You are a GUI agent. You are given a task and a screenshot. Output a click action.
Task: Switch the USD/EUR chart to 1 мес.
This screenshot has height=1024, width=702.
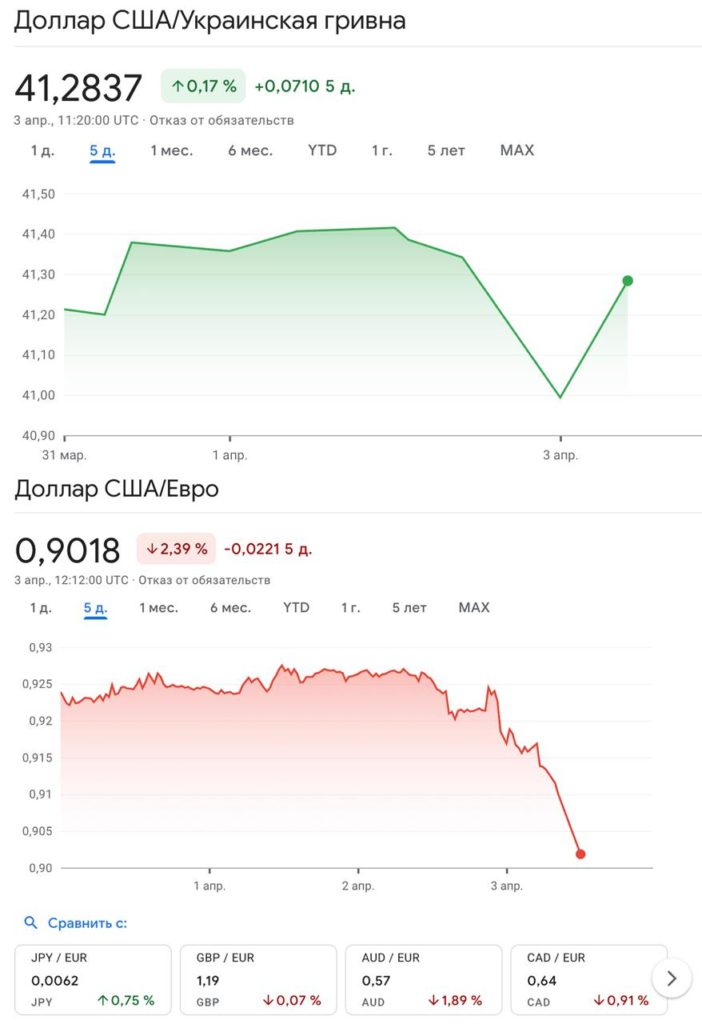tap(158, 608)
